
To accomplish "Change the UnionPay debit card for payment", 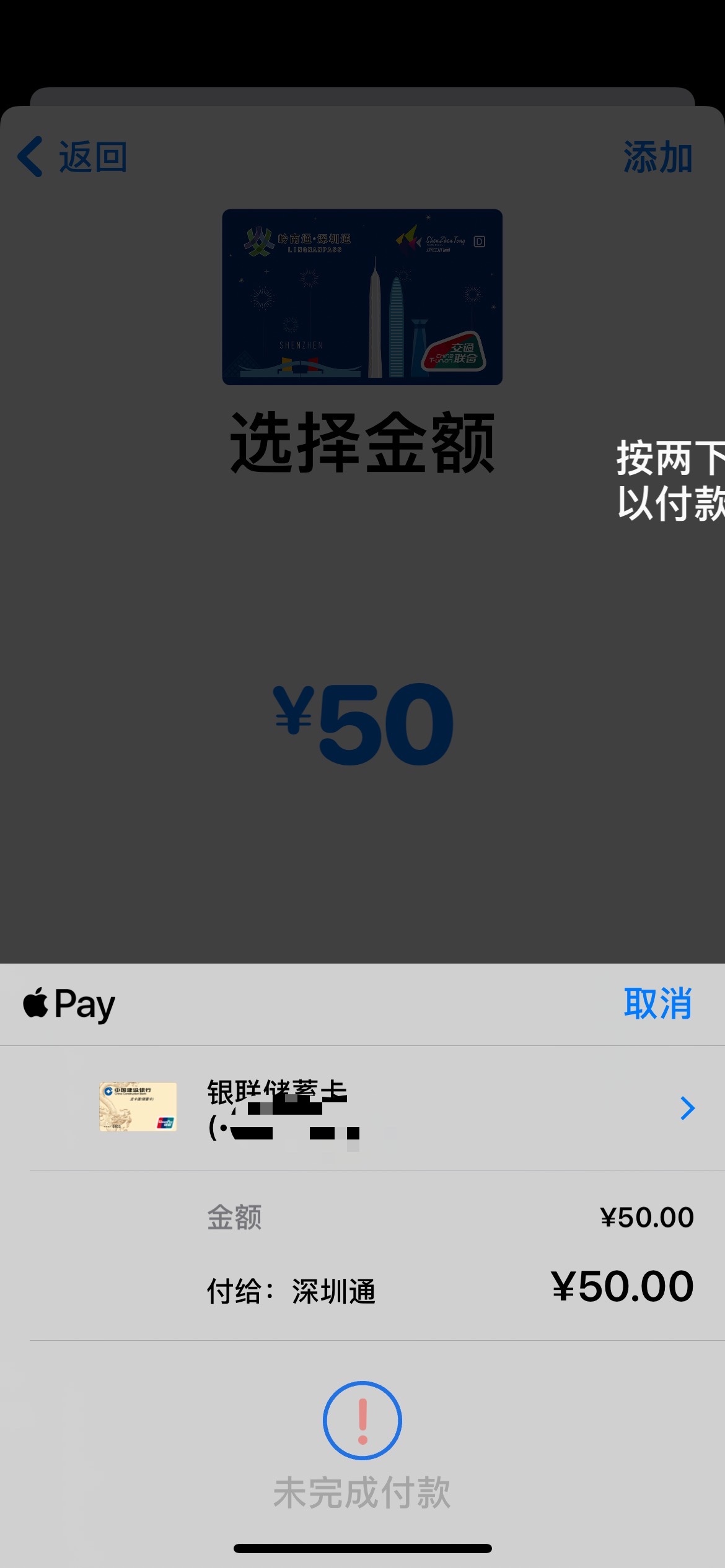I will (x=397, y=1108).
